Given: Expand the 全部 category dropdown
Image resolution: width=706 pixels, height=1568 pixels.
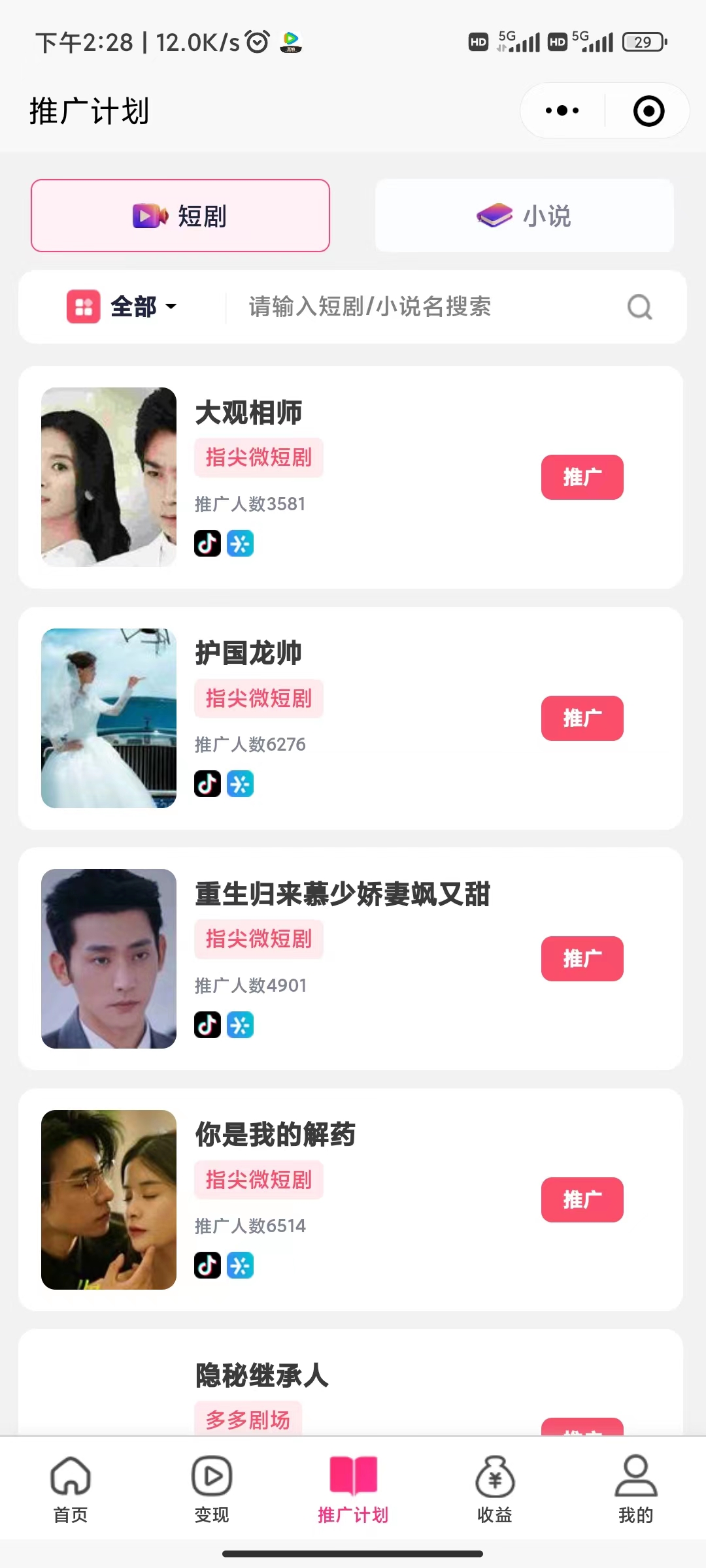Looking at the screenshot, I should [123, 306].
